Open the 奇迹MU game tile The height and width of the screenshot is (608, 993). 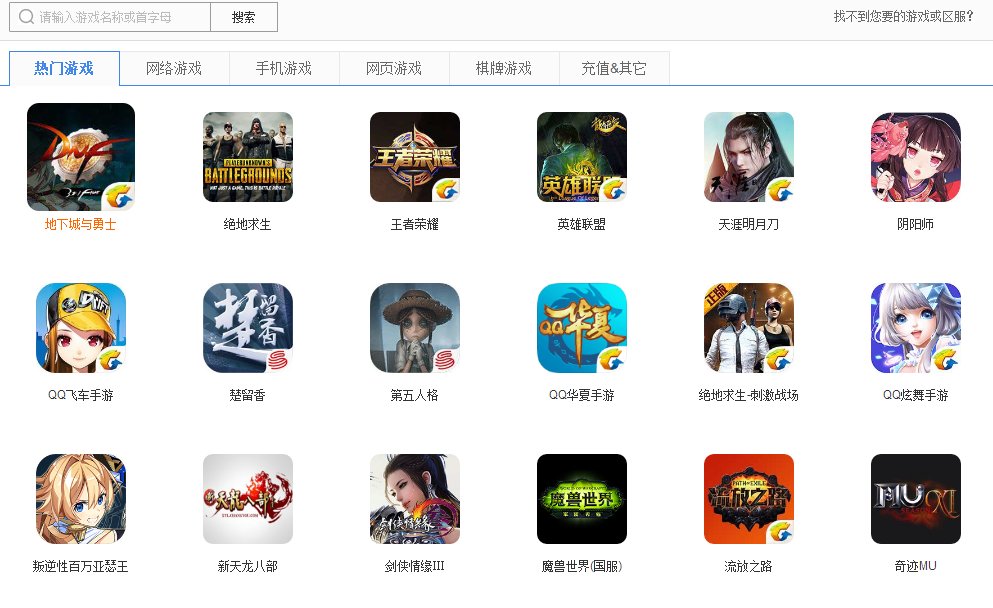[x=916, y=499]
